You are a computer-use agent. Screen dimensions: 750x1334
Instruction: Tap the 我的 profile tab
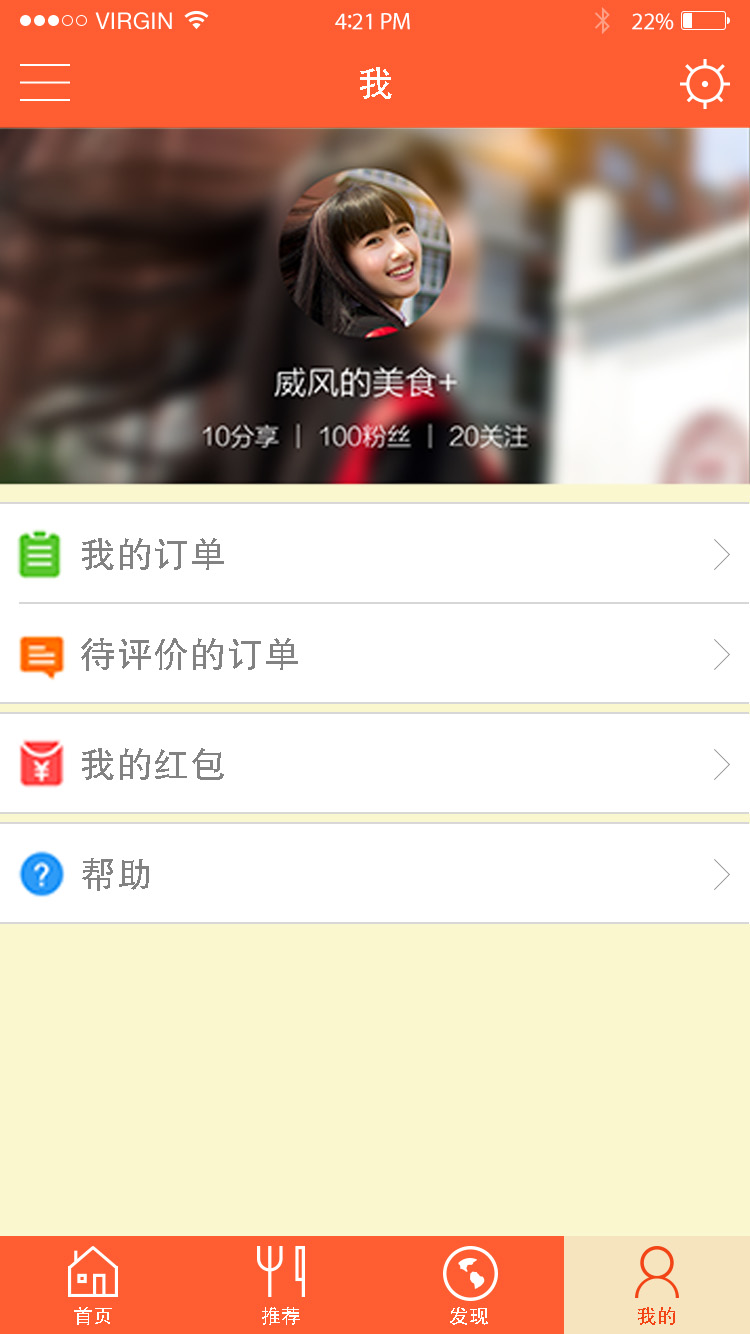pos(657,1285)
